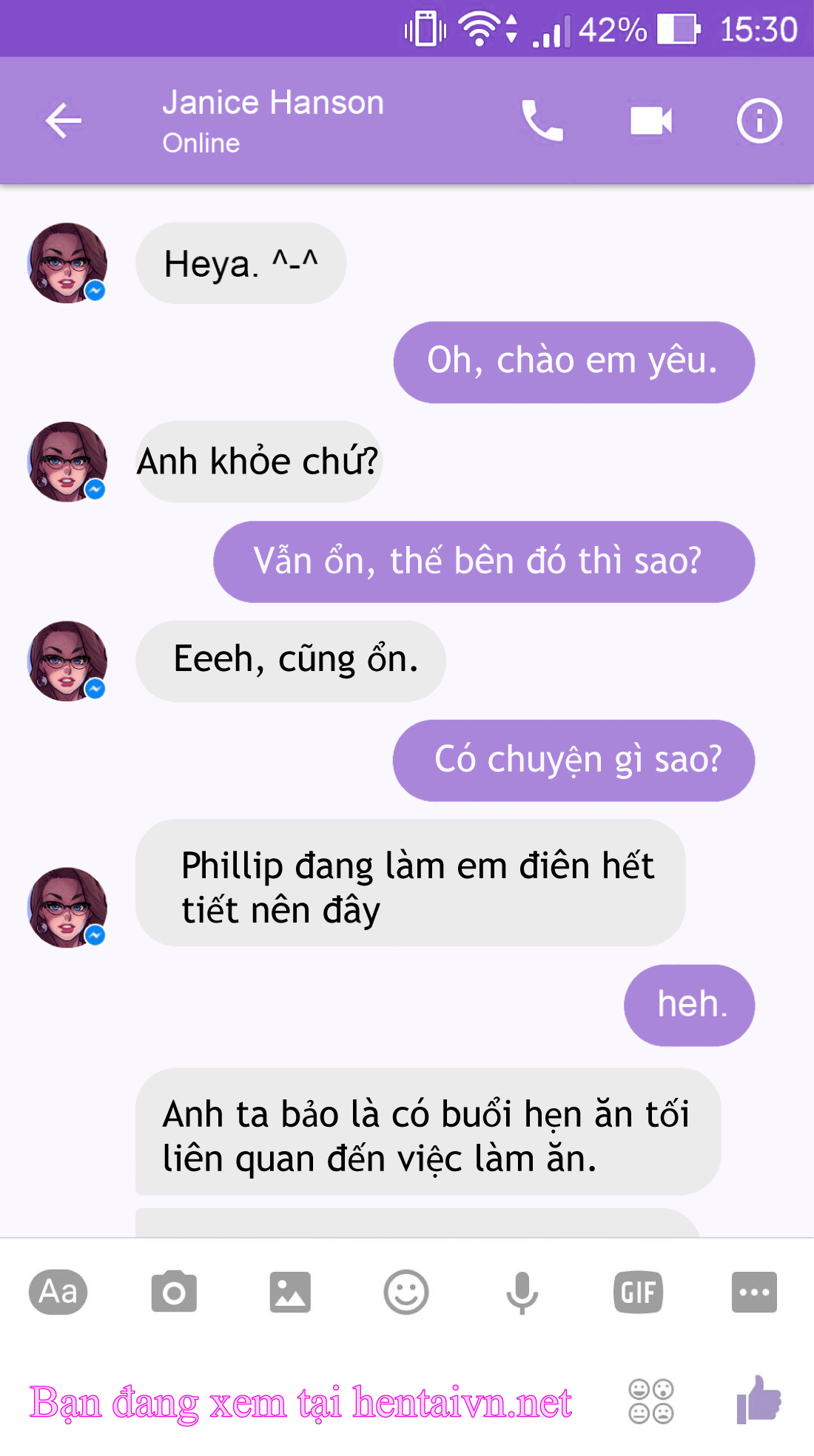Start a voice call with Janice Hanson

point(542,119)
